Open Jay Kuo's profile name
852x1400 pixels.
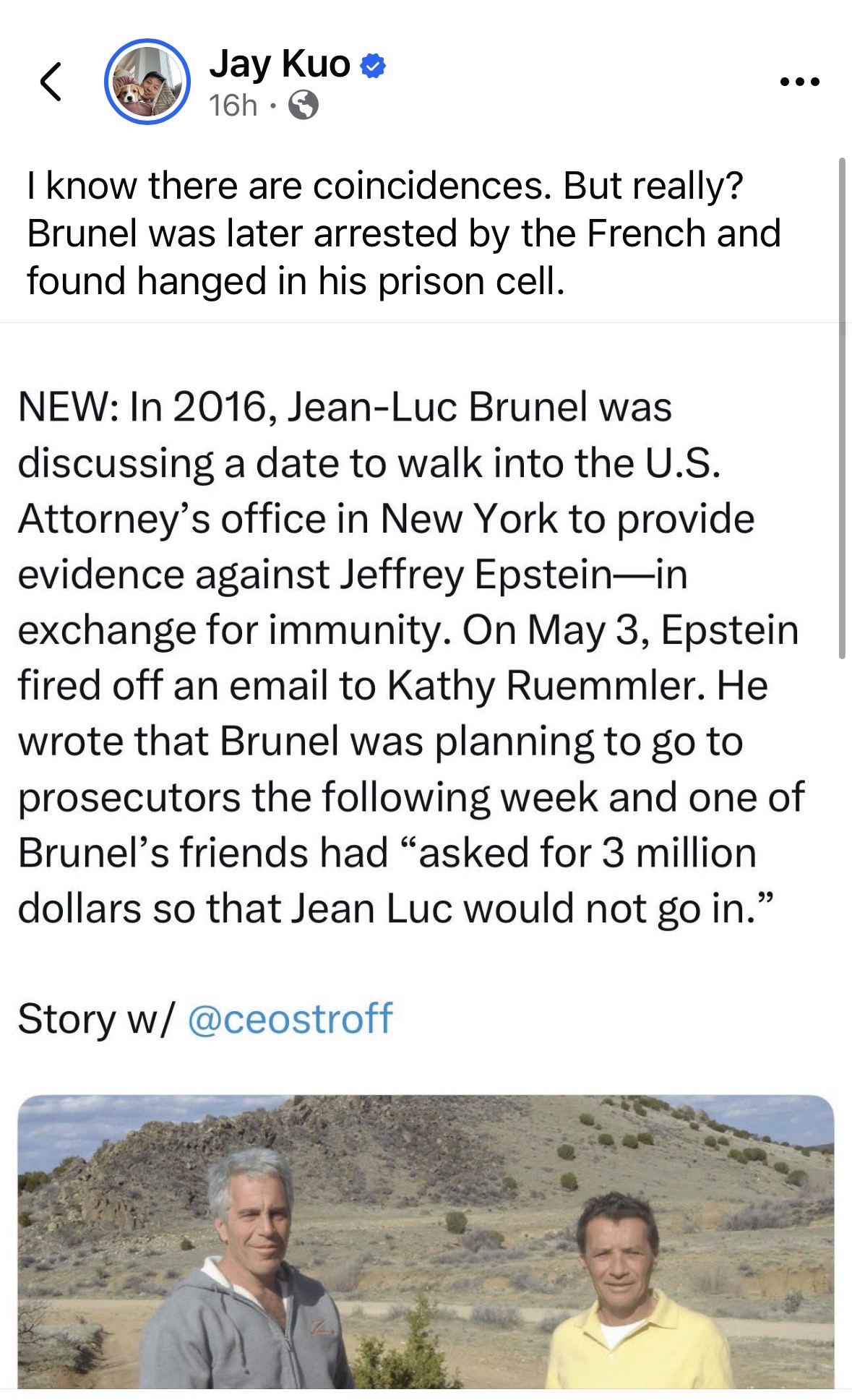(280, 64)
